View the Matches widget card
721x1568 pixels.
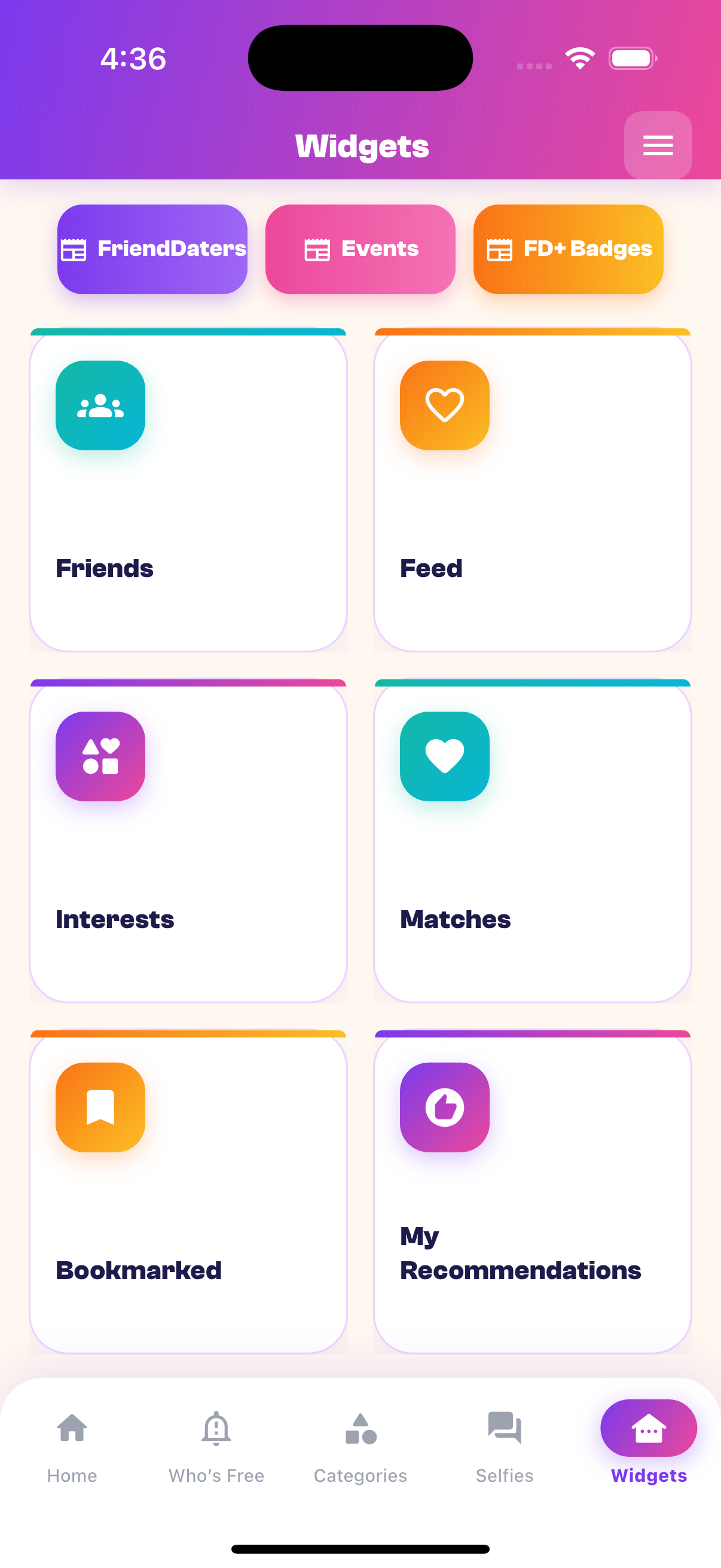tap(533, 841)
